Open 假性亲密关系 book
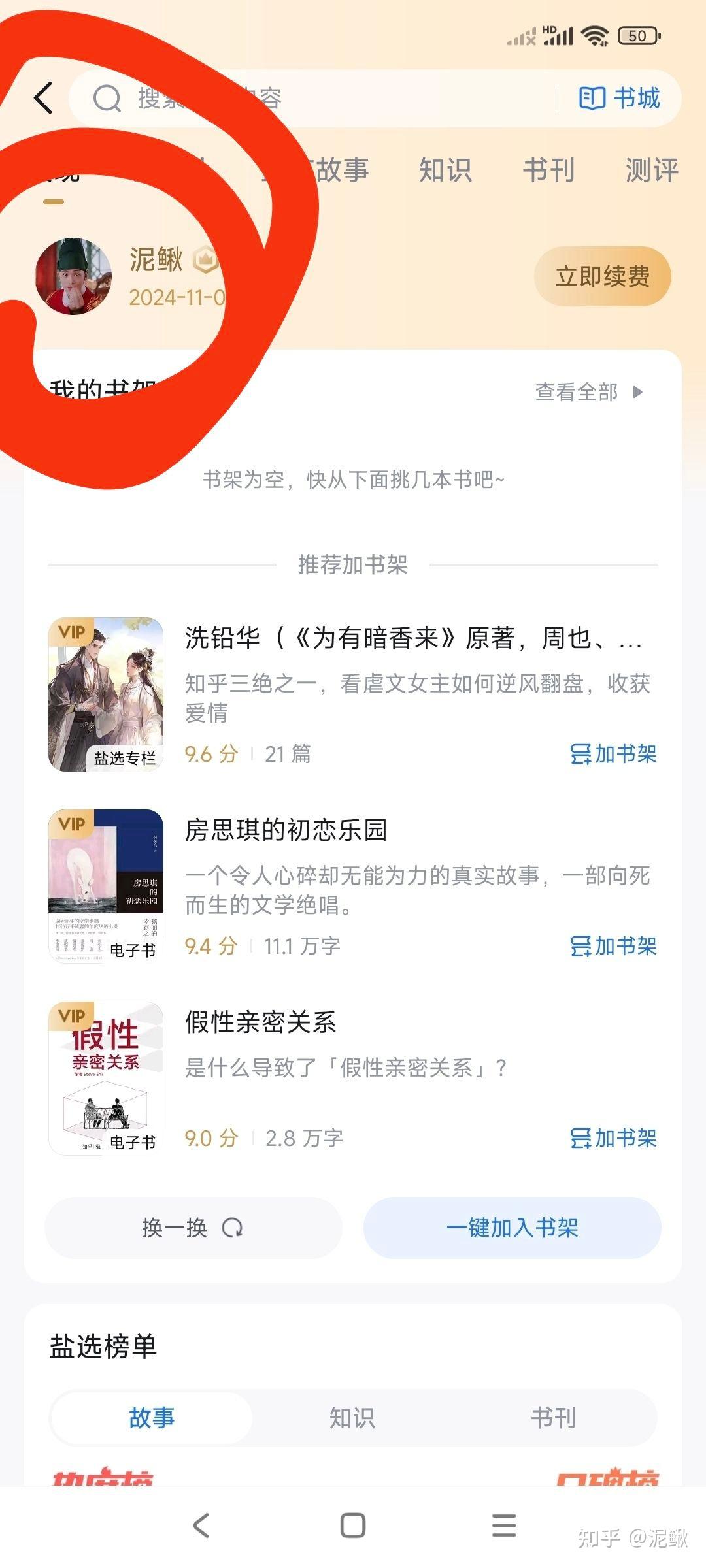The image size is (706, 1568). (260, 1022)
